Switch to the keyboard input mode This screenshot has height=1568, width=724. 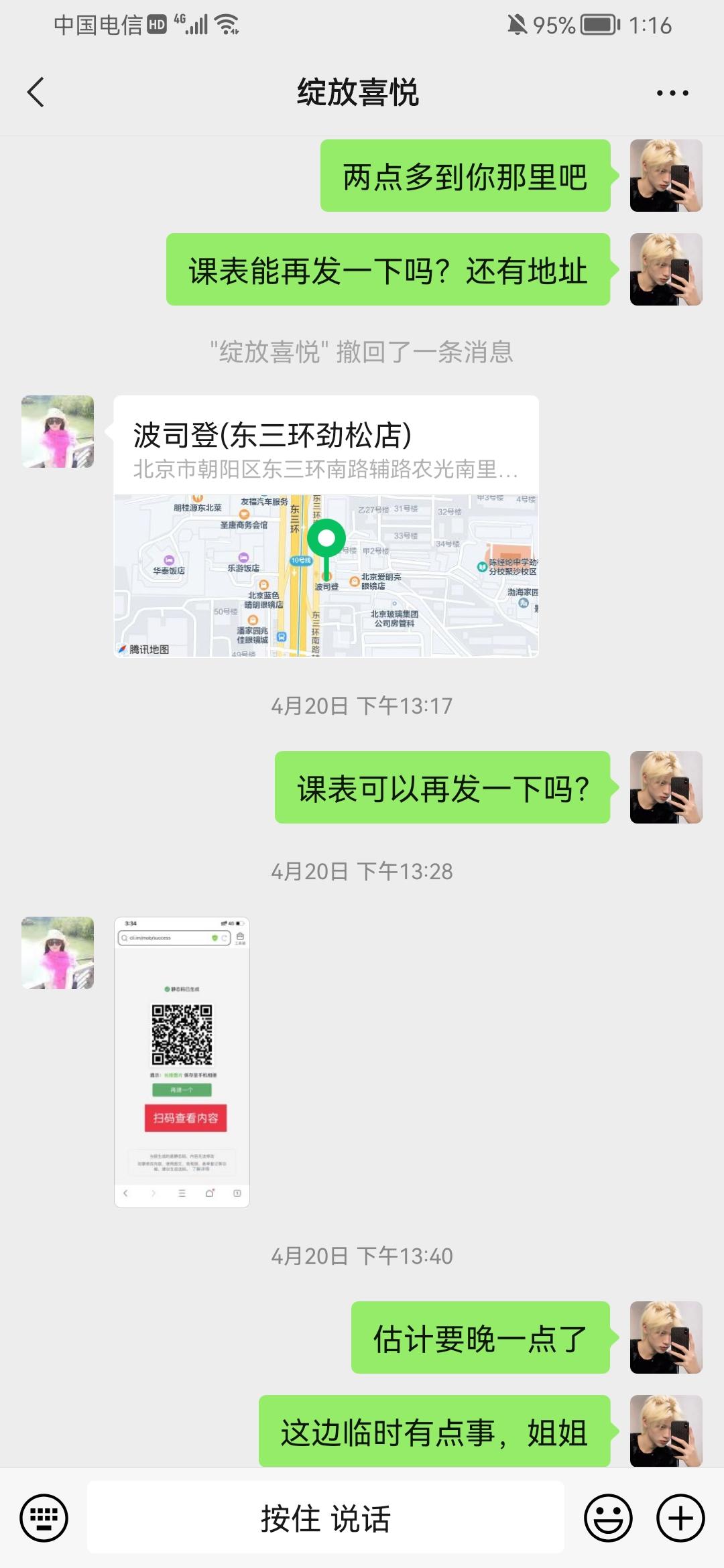click(x=44, y=1518)
